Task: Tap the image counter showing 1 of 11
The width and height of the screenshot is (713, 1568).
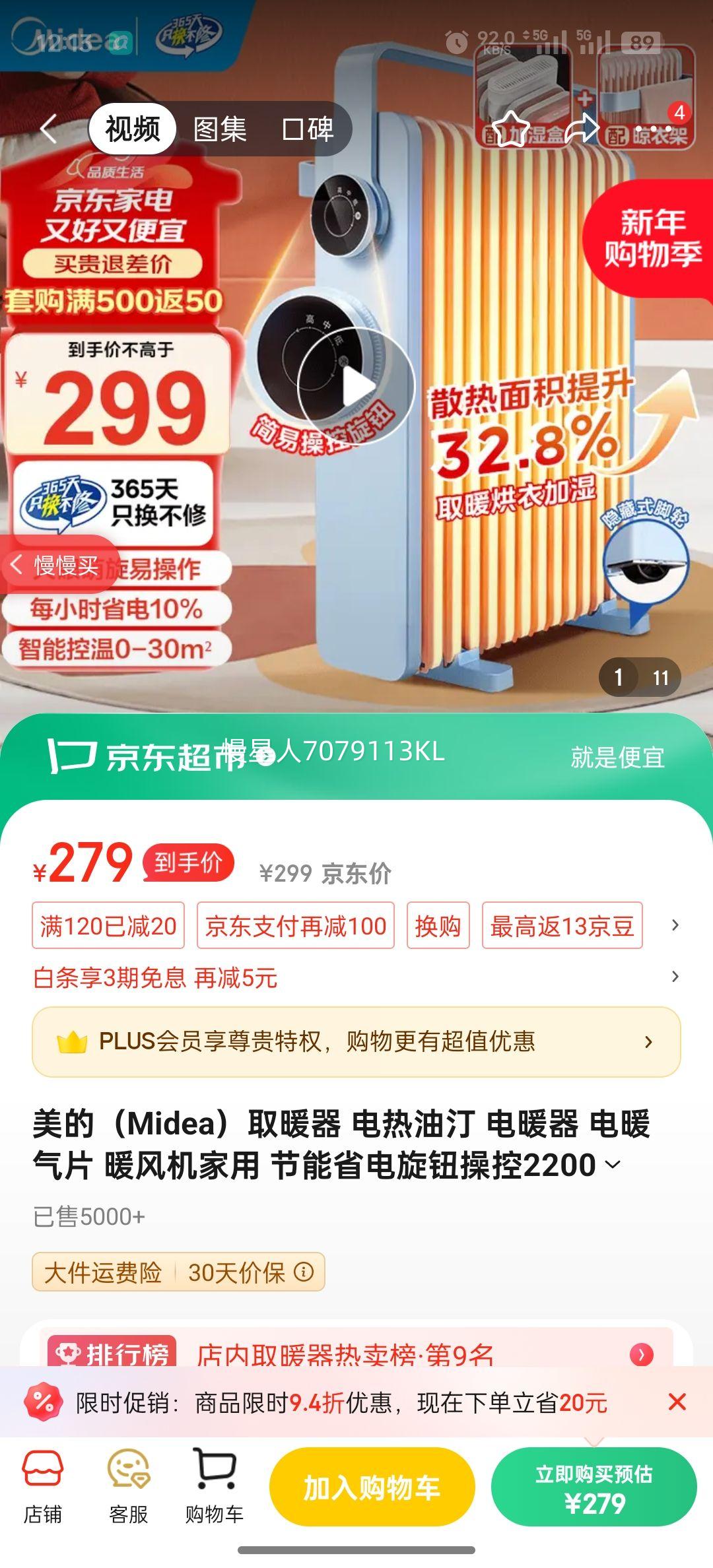Action: pos(638,677)
